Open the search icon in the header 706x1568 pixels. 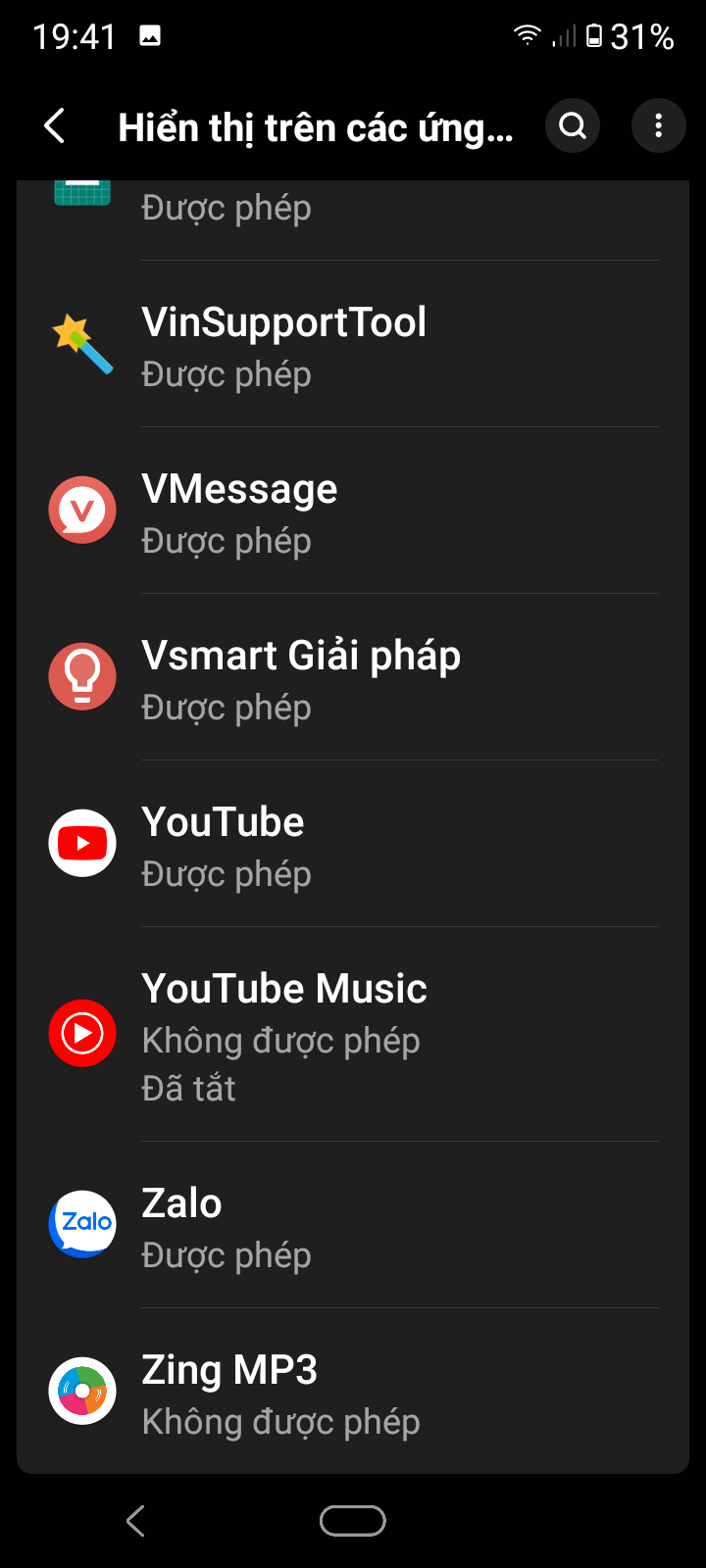click(573, 126)
